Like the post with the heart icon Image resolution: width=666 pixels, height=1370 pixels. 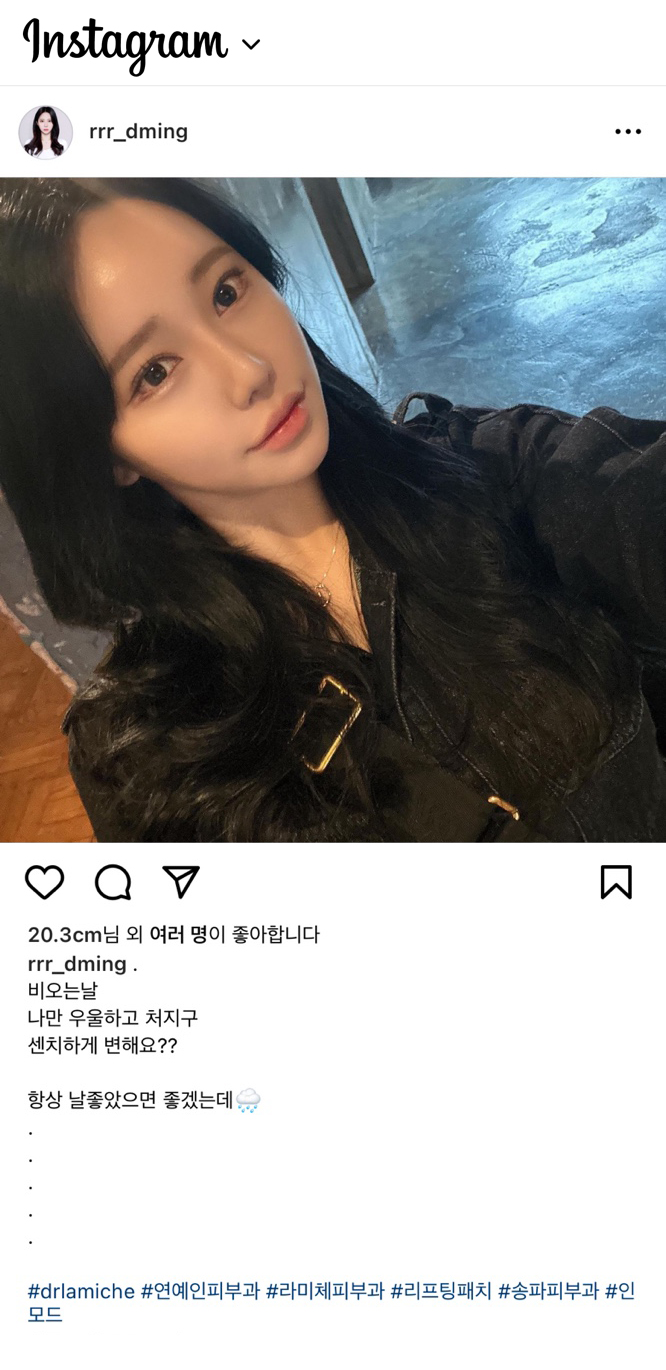pyautogui.click(x=44, y=882)
